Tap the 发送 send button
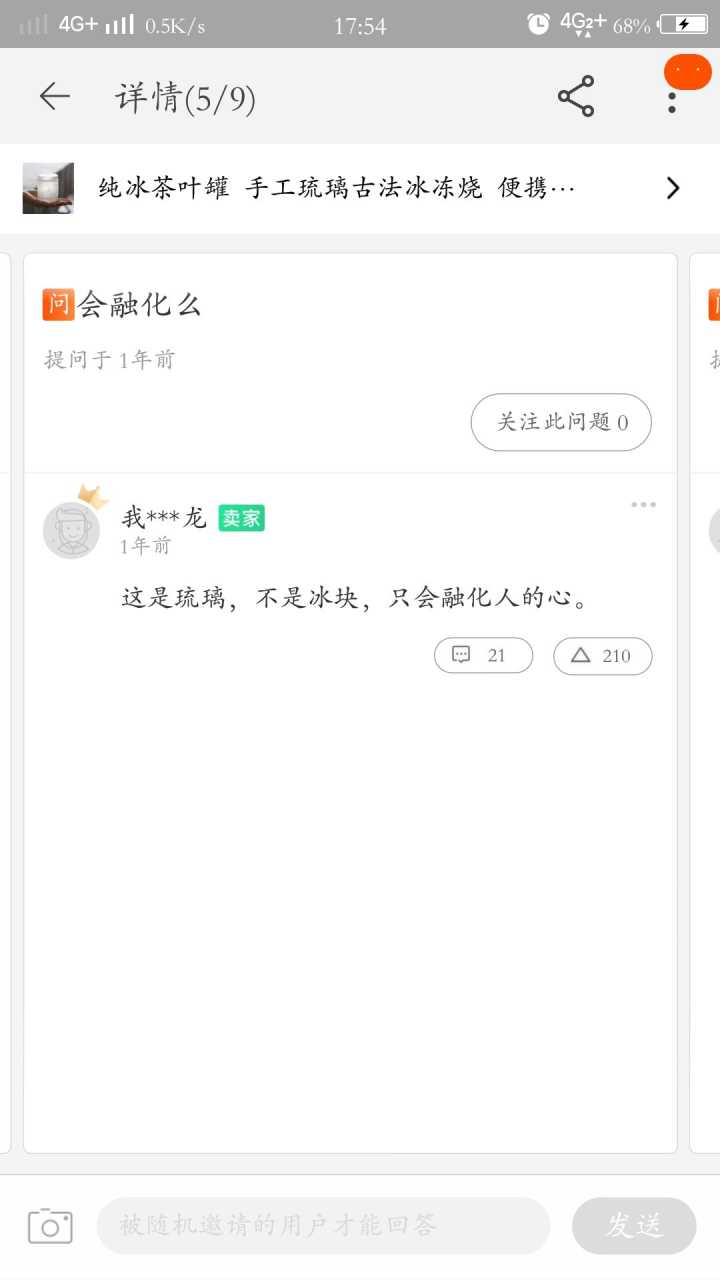Viewport: 720px width, 1280px height. tap(634, 1226)
